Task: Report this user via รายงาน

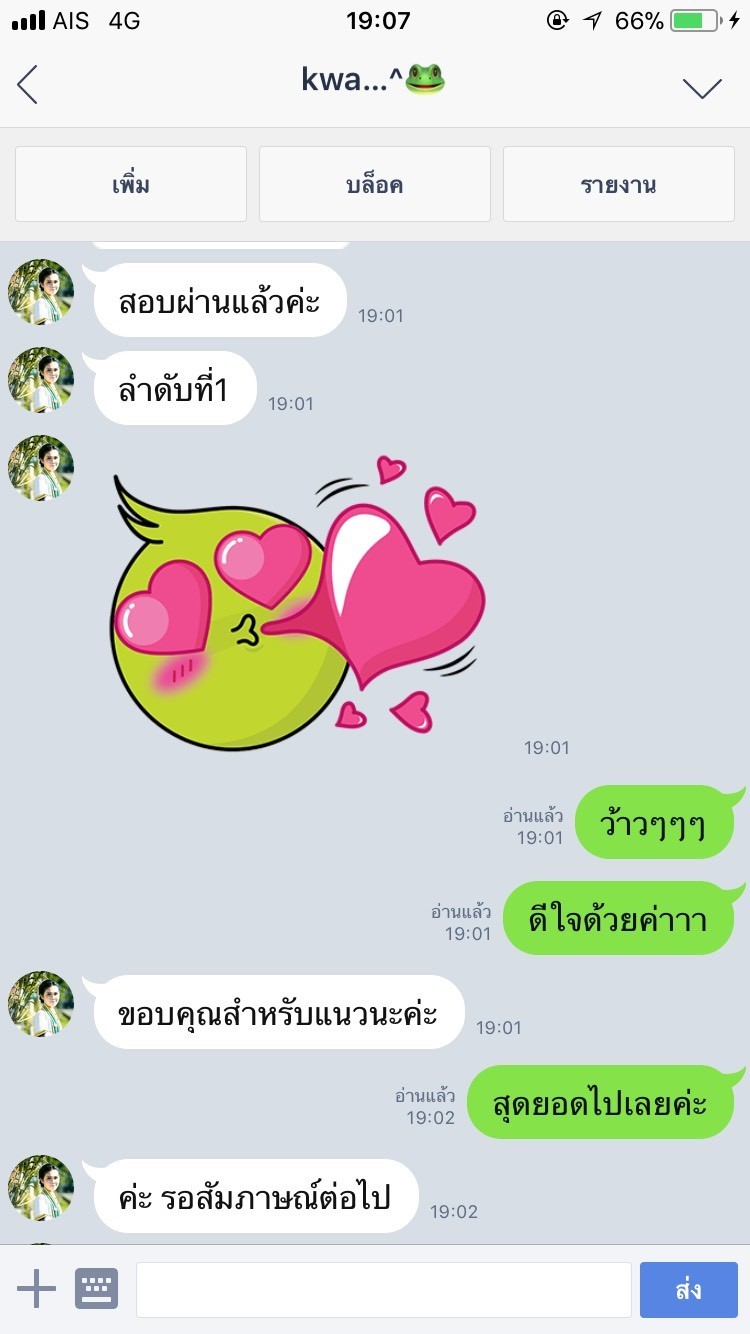Action: [618, 184]
